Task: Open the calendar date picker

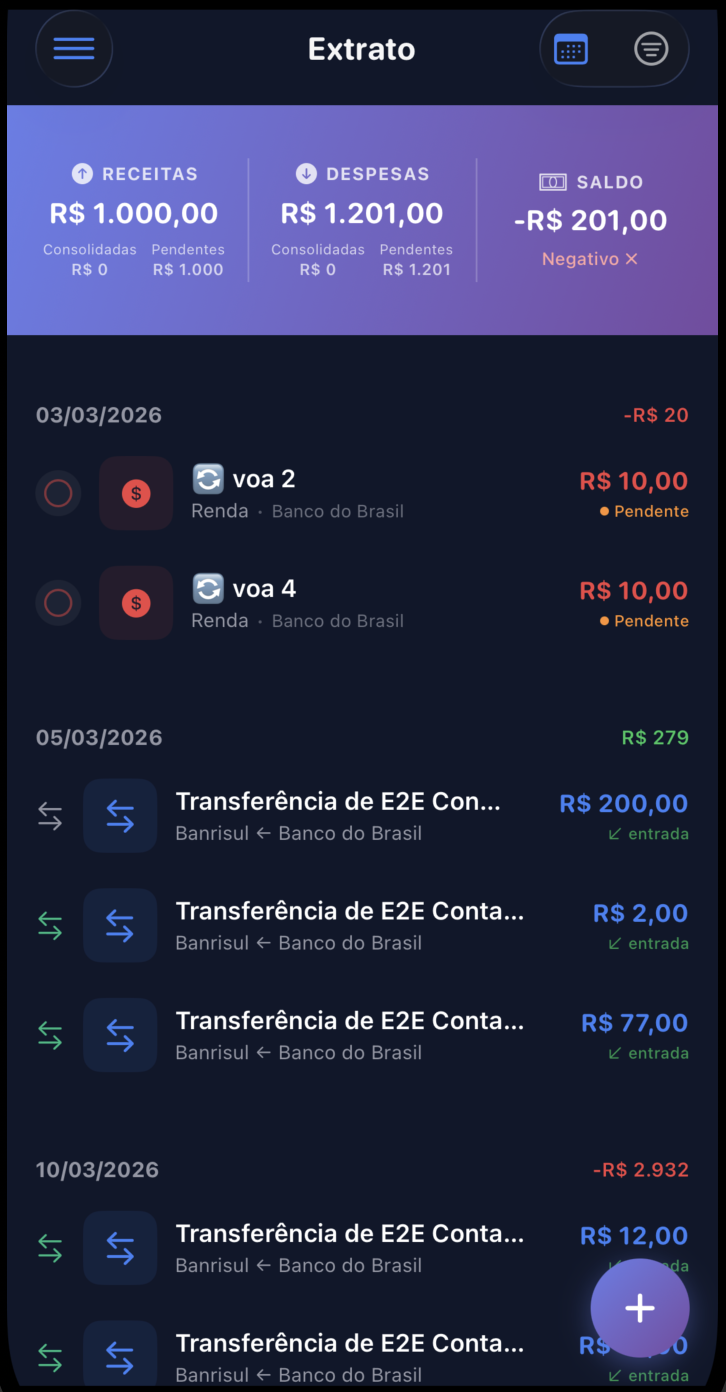Action: [570, 48]
